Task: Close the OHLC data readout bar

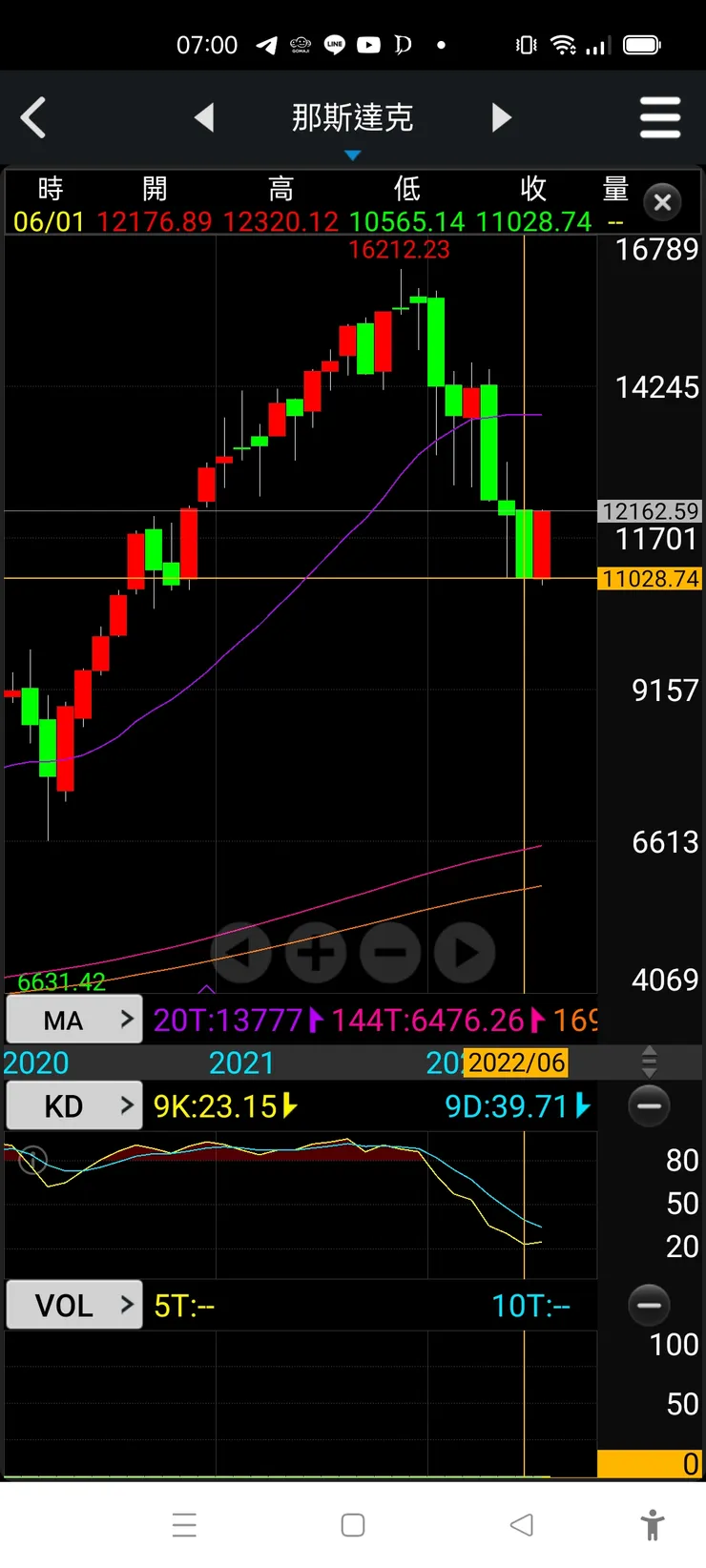Action: tap(663, 202)
